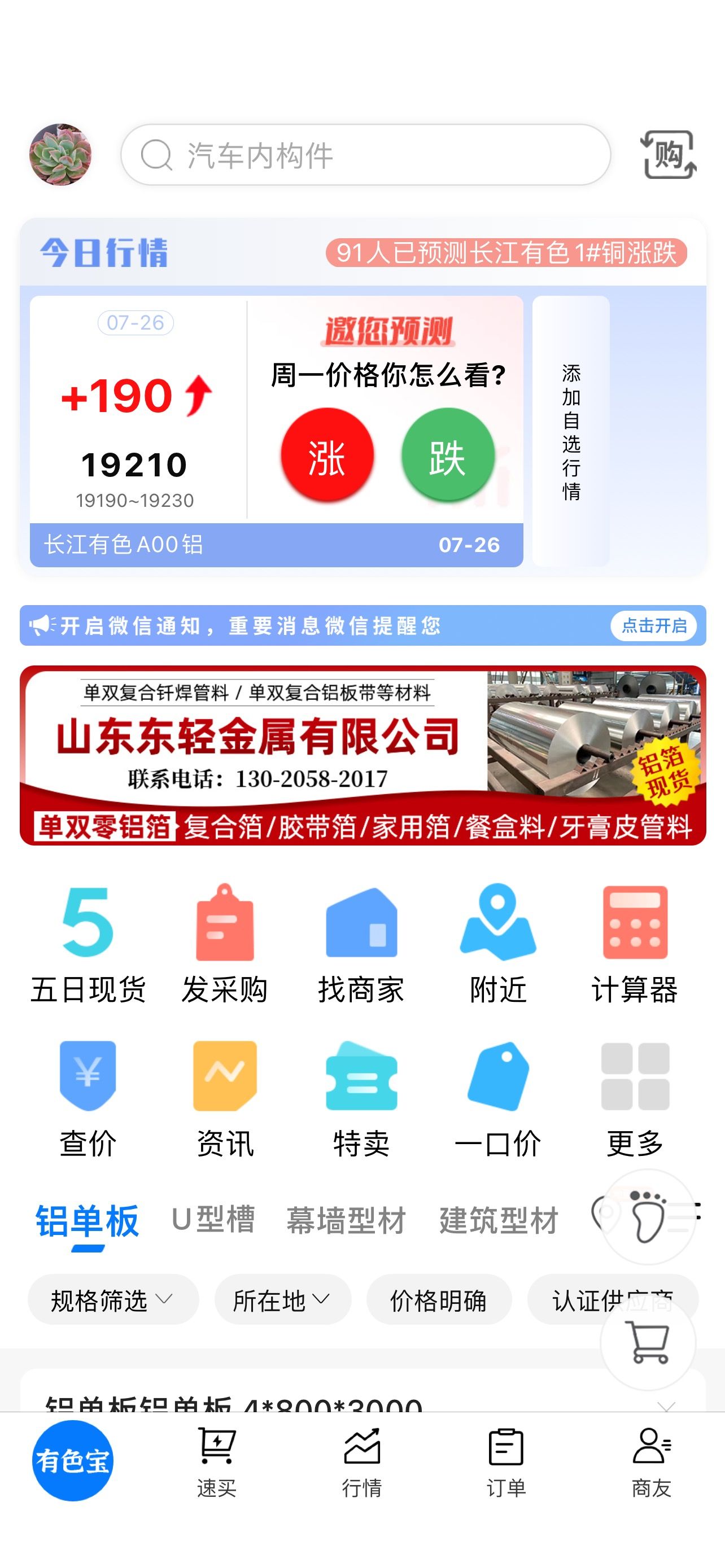Open the 山东东轻金属有限公司 banner
Screen dimensions: 725x1568
(x=363, y=755)
